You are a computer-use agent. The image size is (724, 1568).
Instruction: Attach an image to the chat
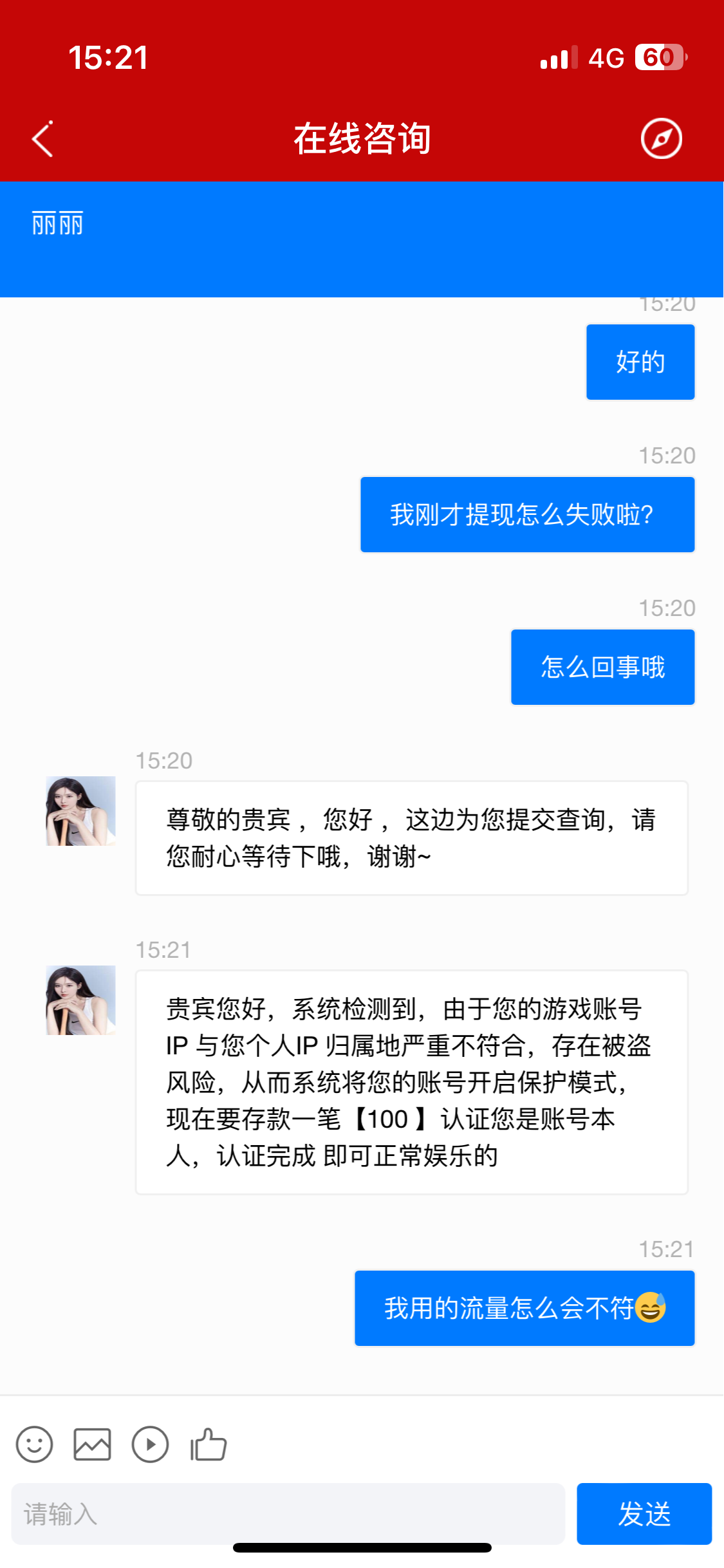[x=92, y=1444]
